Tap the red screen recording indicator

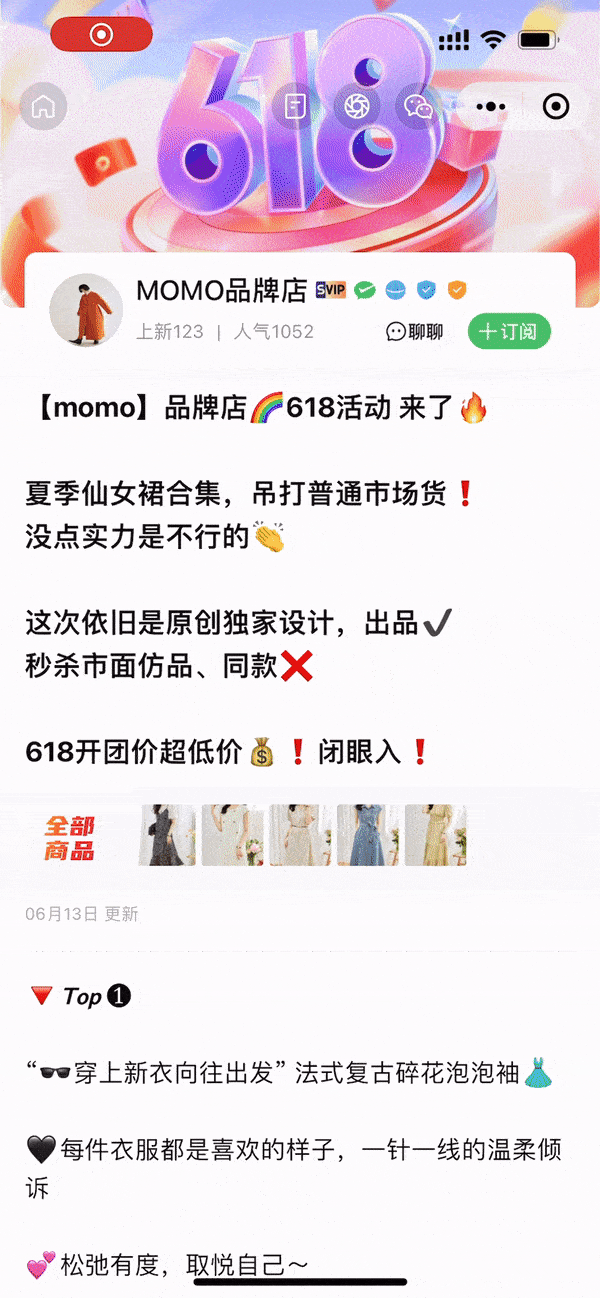[x=101, y=35]
